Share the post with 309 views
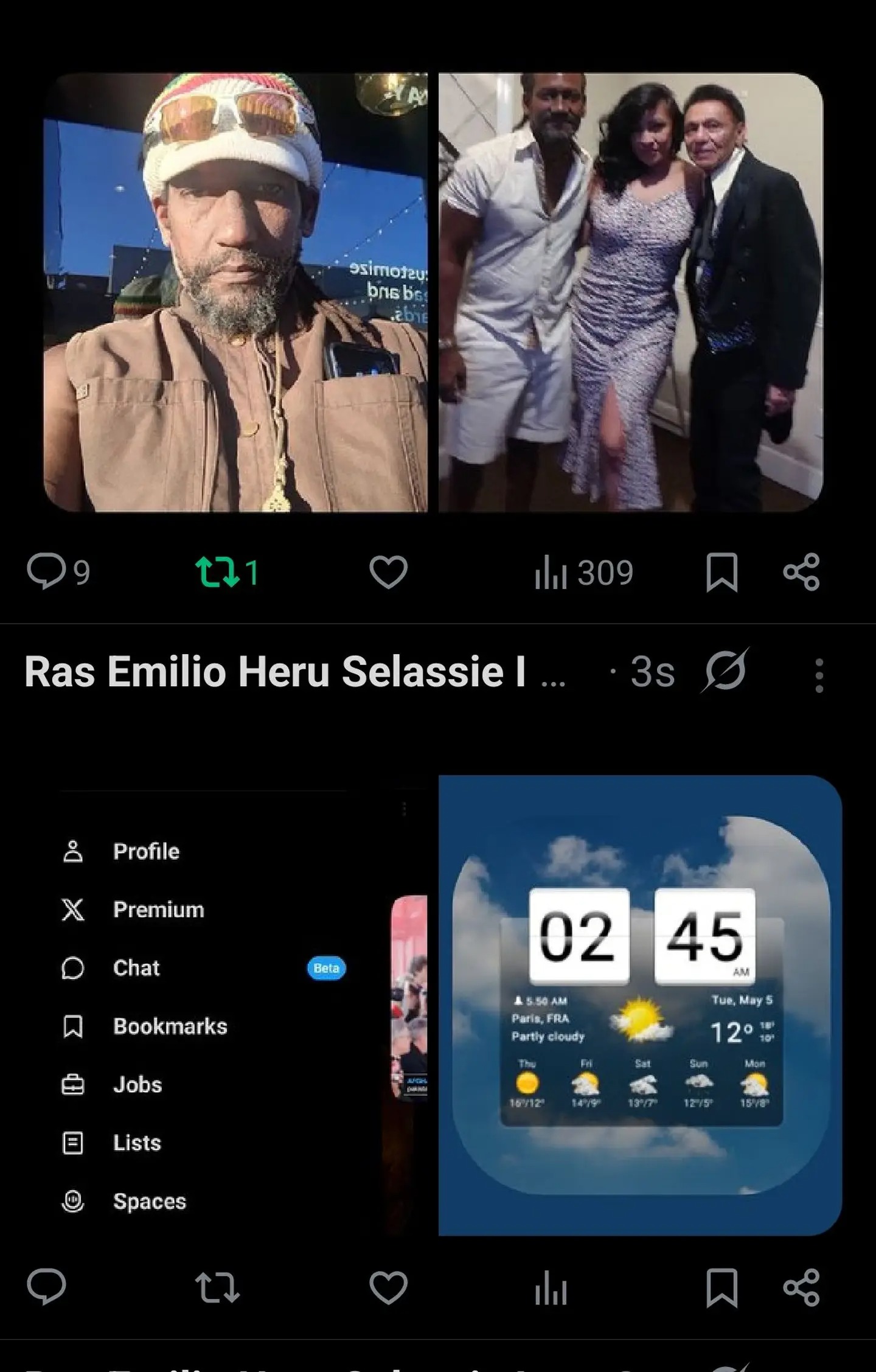Image resolution: width=876 pixels, height=1372 pixels. (x=801, y=573)
